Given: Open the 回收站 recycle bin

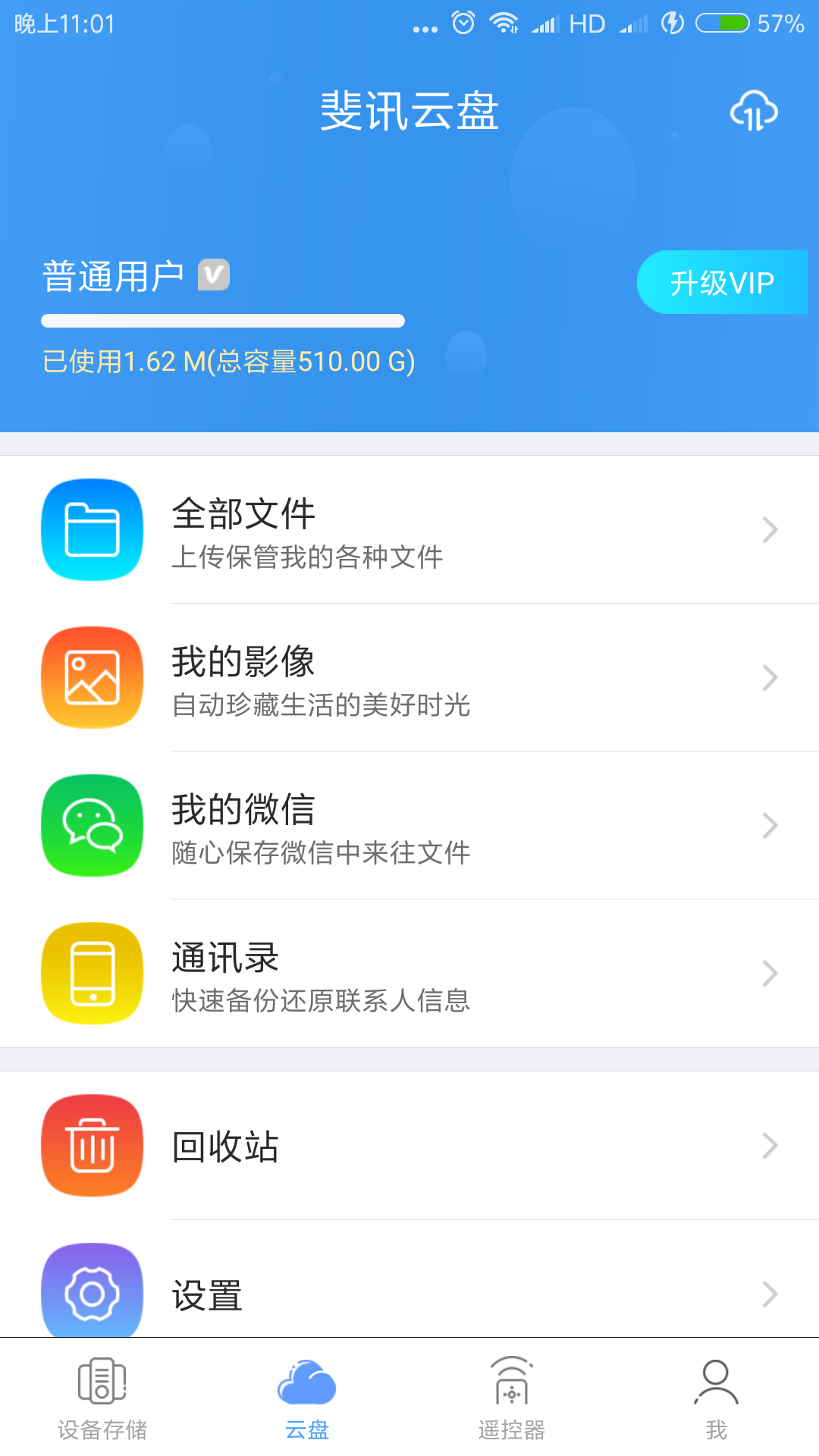Looking at the screenshot, I should [x=409, y=1145].
